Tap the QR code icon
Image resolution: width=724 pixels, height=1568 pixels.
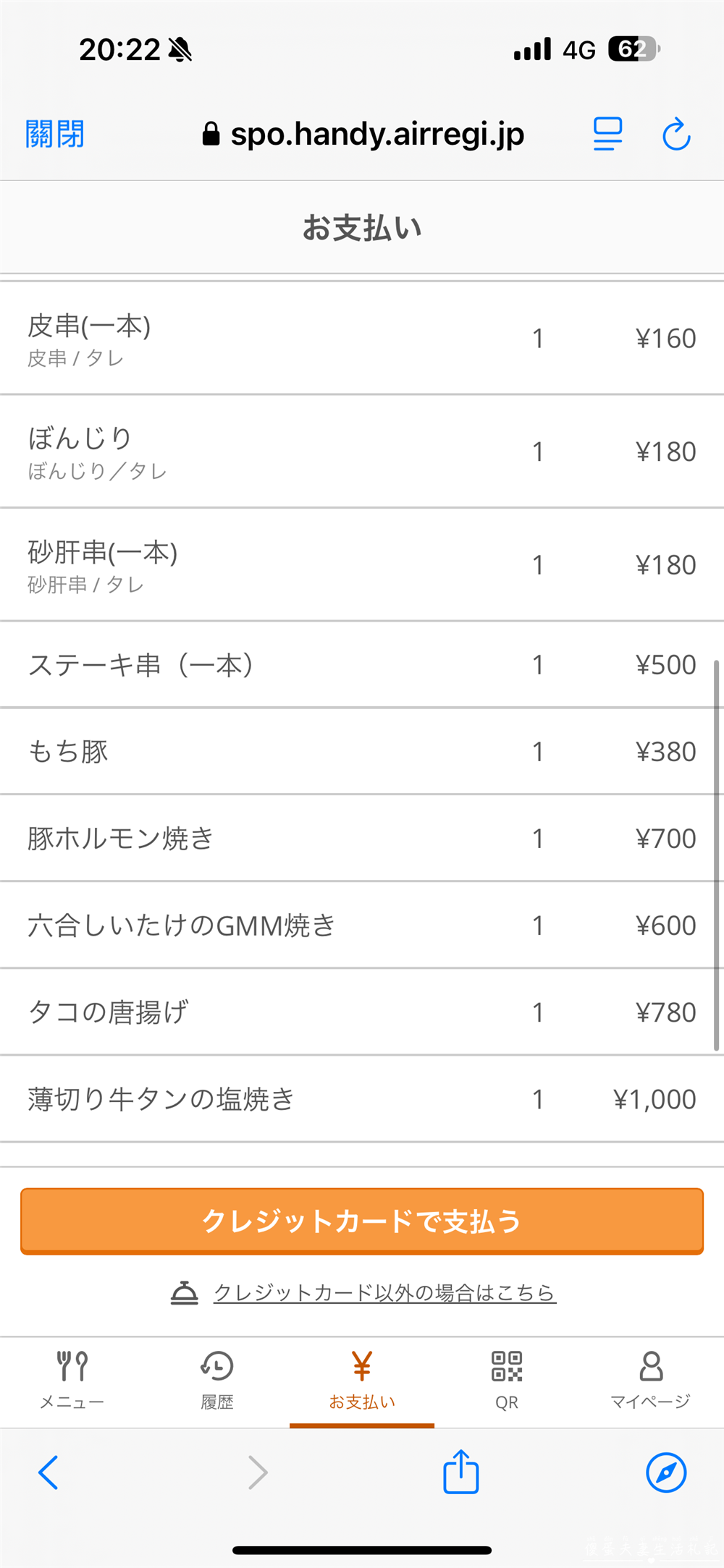506,1366
